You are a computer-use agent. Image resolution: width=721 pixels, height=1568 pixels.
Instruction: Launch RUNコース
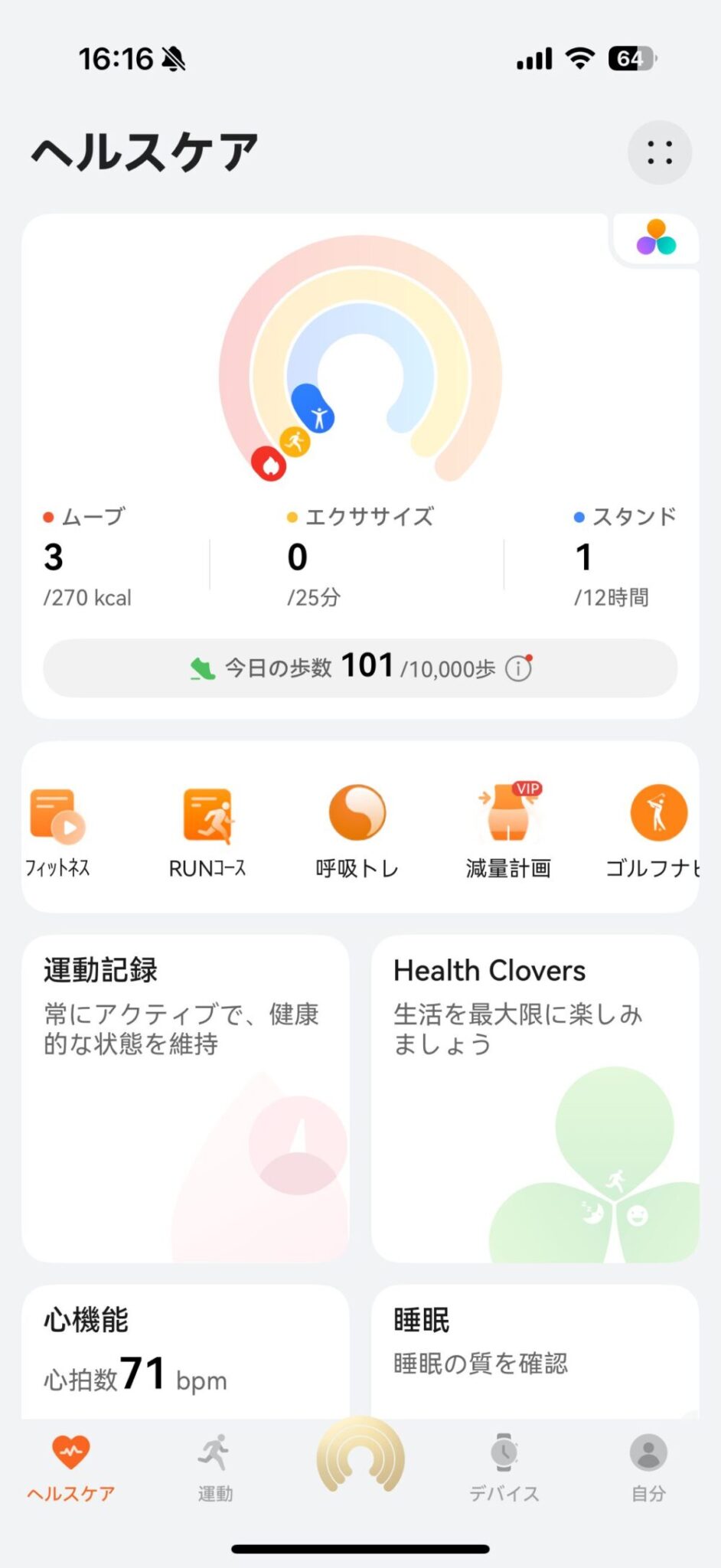point(207,831)
